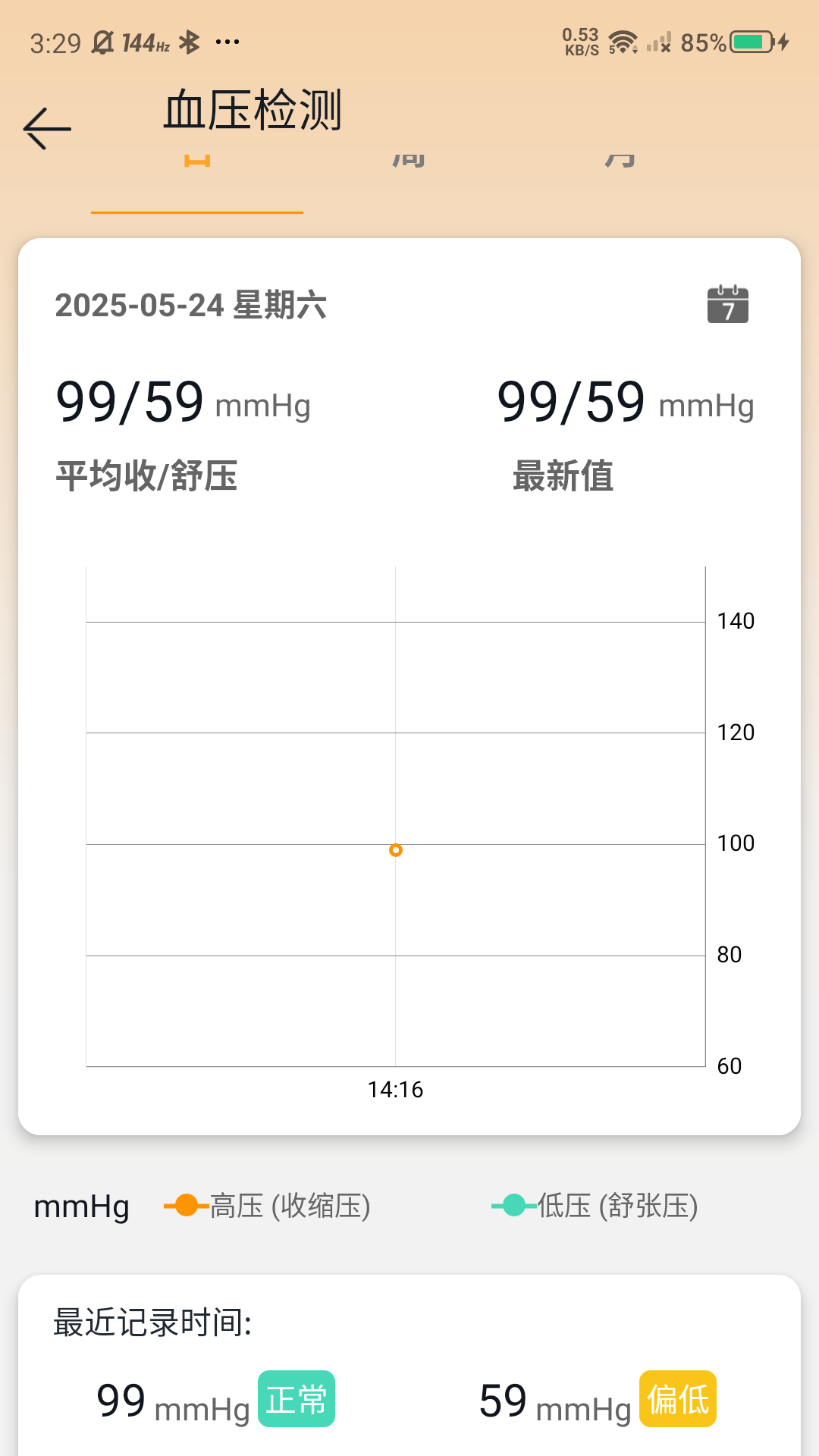Toggle 低压 (舒张压) series visibility
Viewport: 819px width, 1456px height.
click(x=618, y=1203)
